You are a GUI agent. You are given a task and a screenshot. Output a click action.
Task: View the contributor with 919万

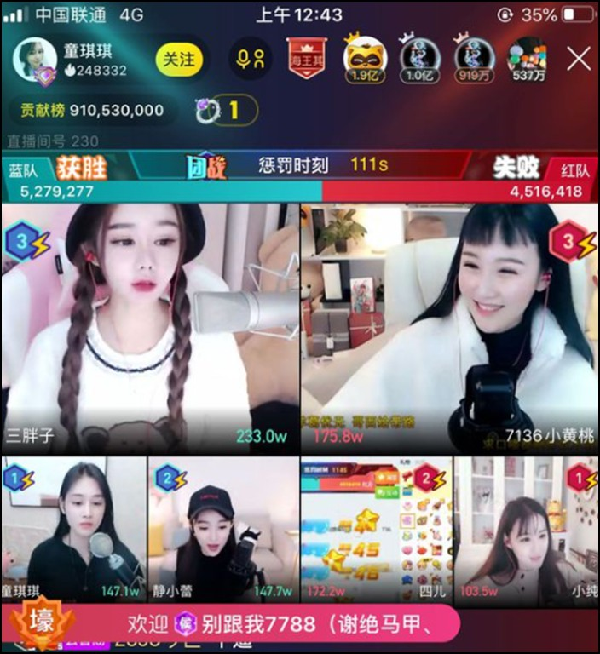coord(474,59)
